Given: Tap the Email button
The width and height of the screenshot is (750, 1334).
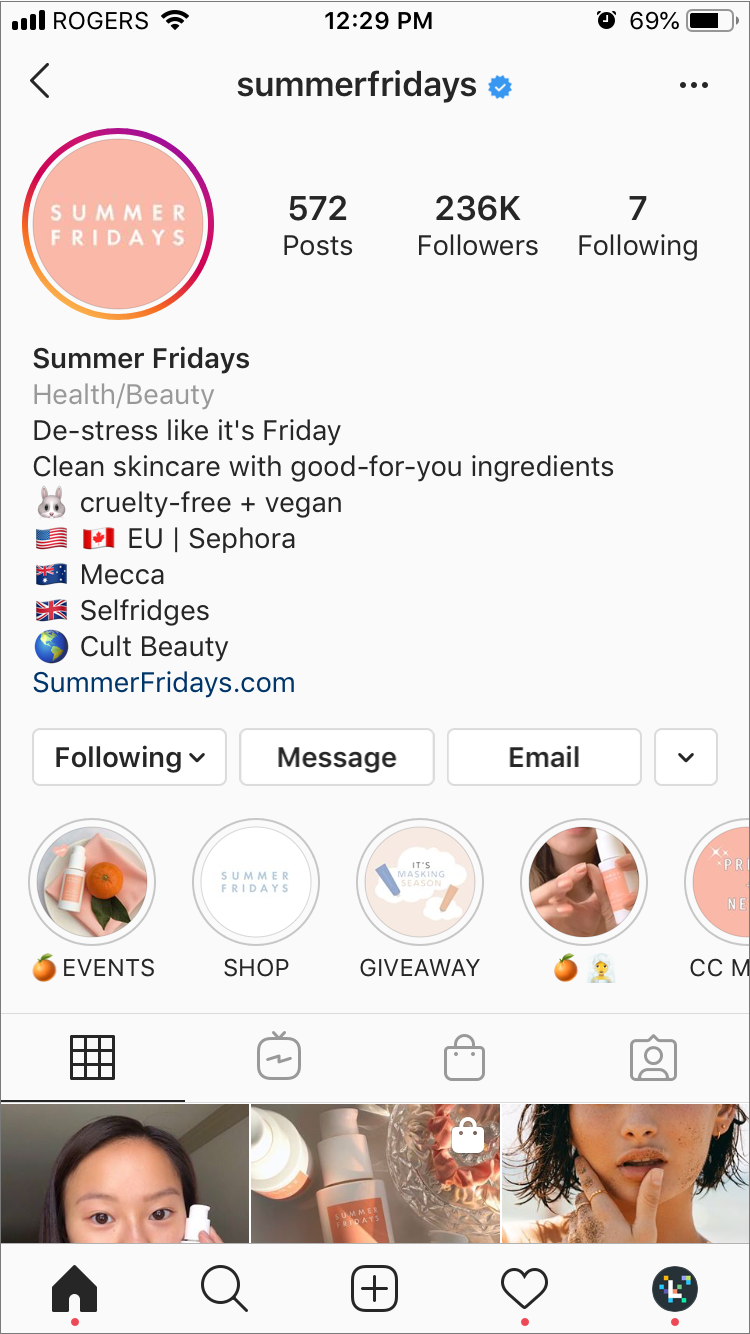Looking at the screenshot, I should pyautogui.click(x=544, y=757).
